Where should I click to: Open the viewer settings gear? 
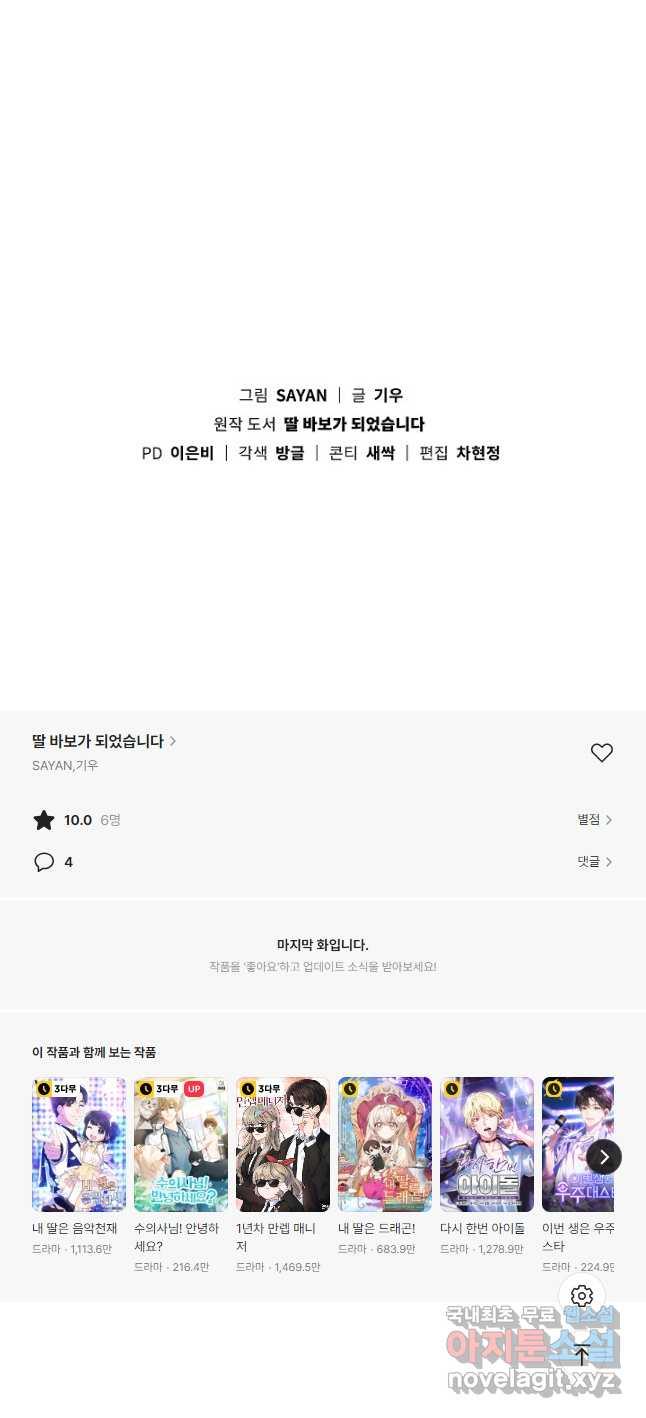click(x=582, y=1296)
